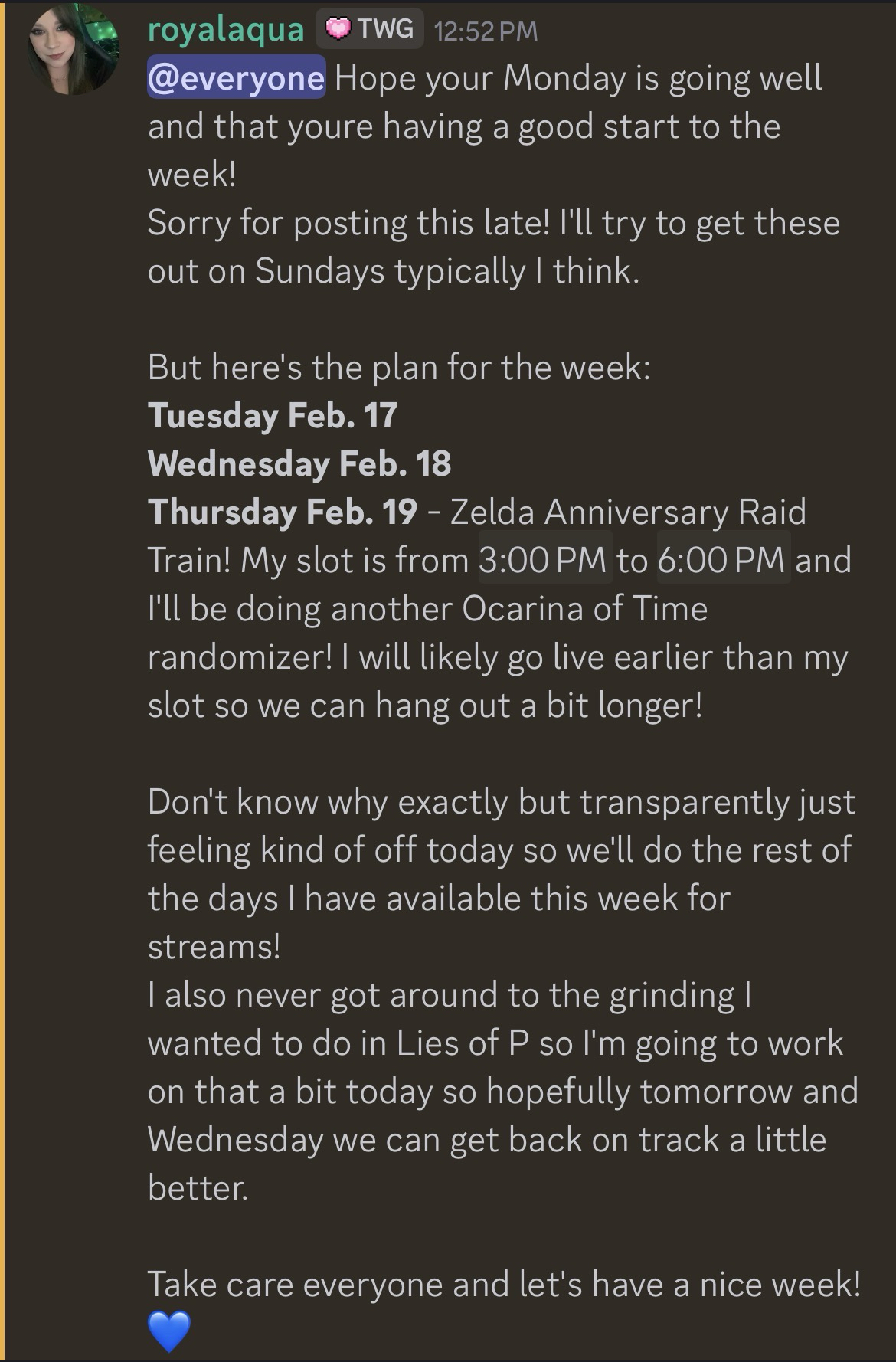Screen dimensions: 896x1362
Task: Tap the royalaqua username
Action: click(226, 30)
